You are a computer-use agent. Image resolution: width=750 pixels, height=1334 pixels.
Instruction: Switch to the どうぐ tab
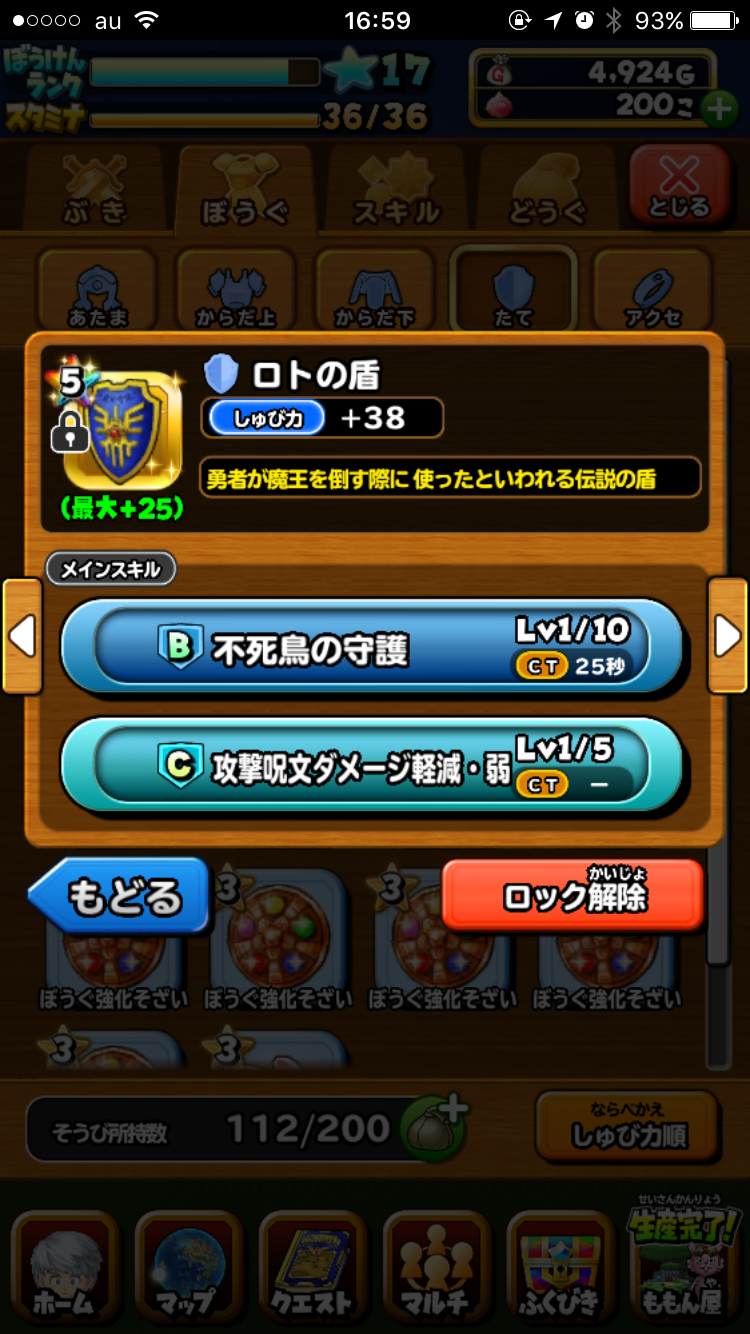tap(546, 189)
